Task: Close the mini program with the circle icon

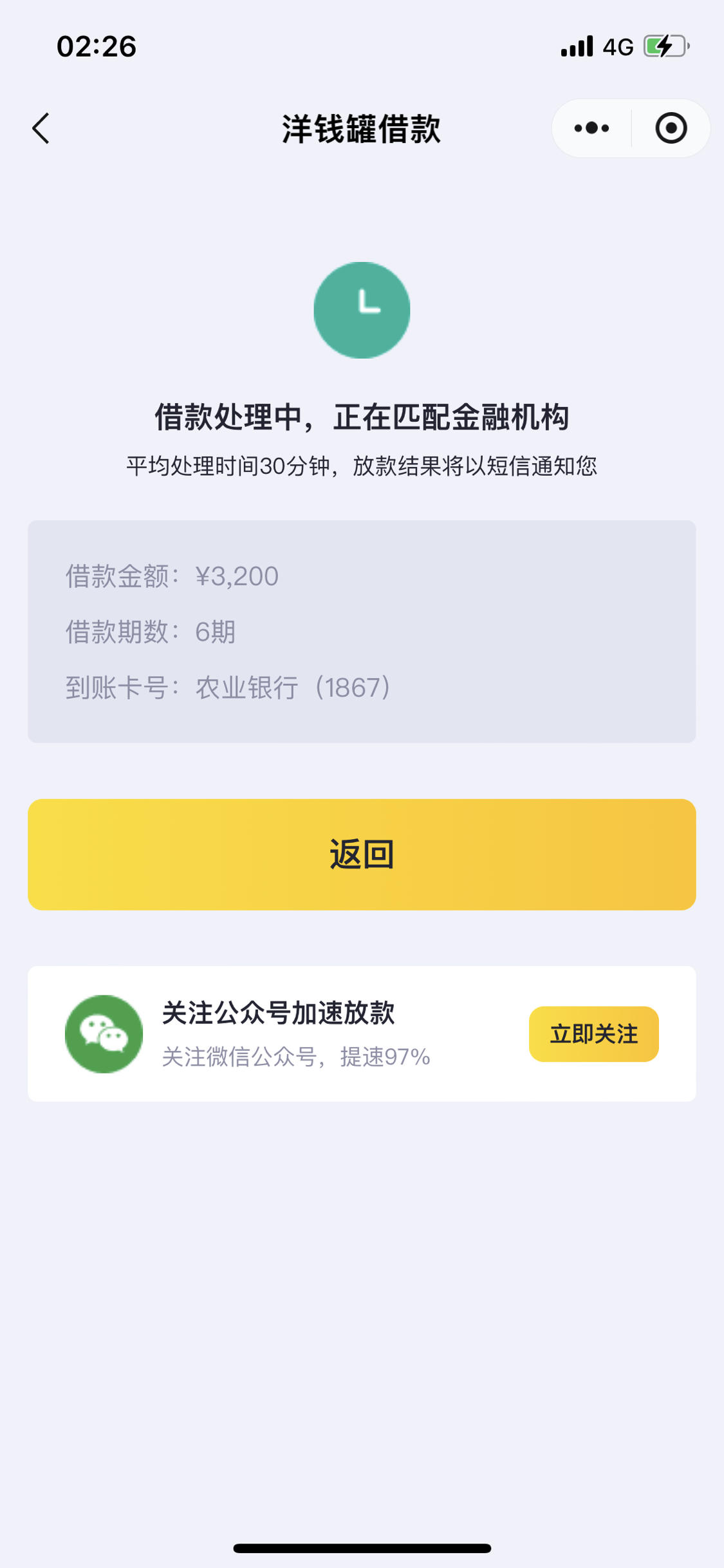Action: (671, 128)
